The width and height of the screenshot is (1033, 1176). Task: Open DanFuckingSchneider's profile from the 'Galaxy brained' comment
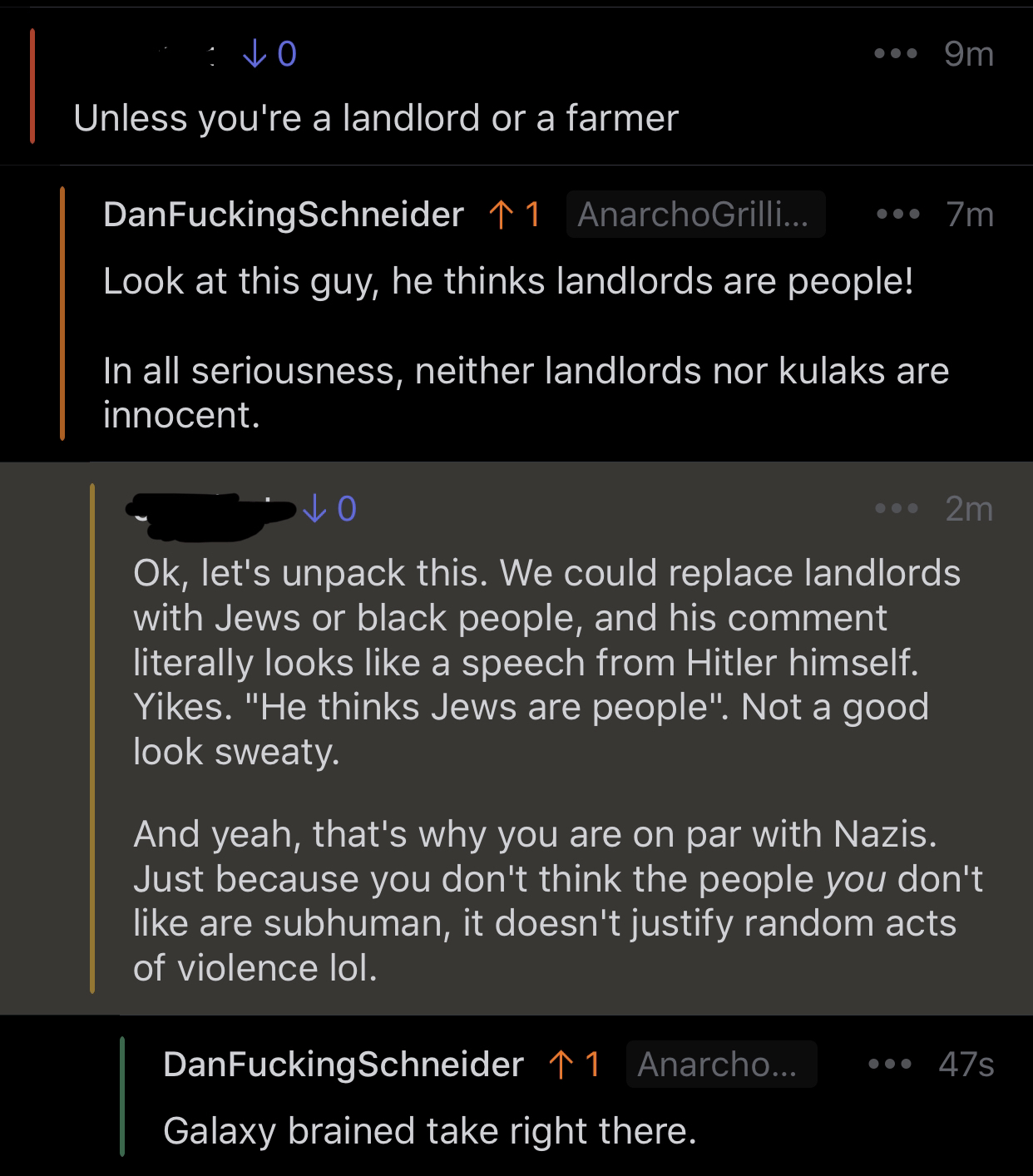(x=343, y=1064)
